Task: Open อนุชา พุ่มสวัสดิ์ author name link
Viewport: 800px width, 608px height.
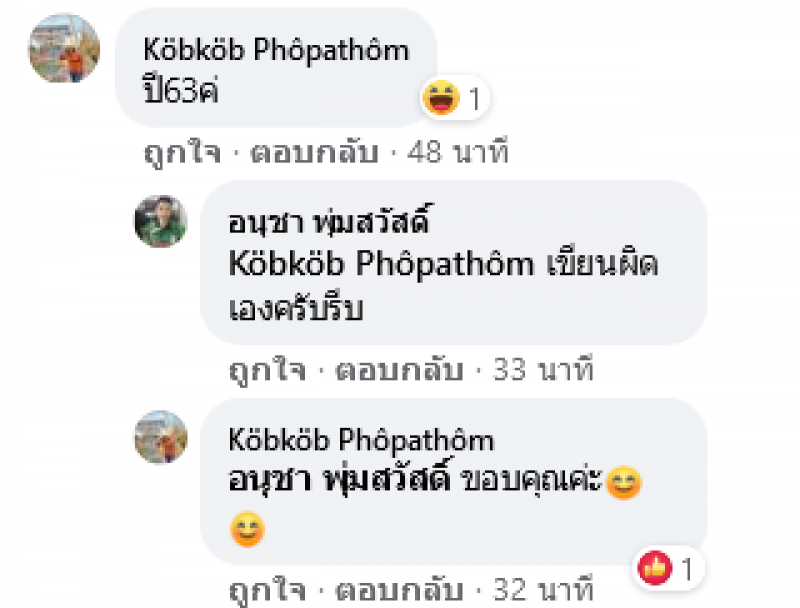Action: click(x=321, y=222)
